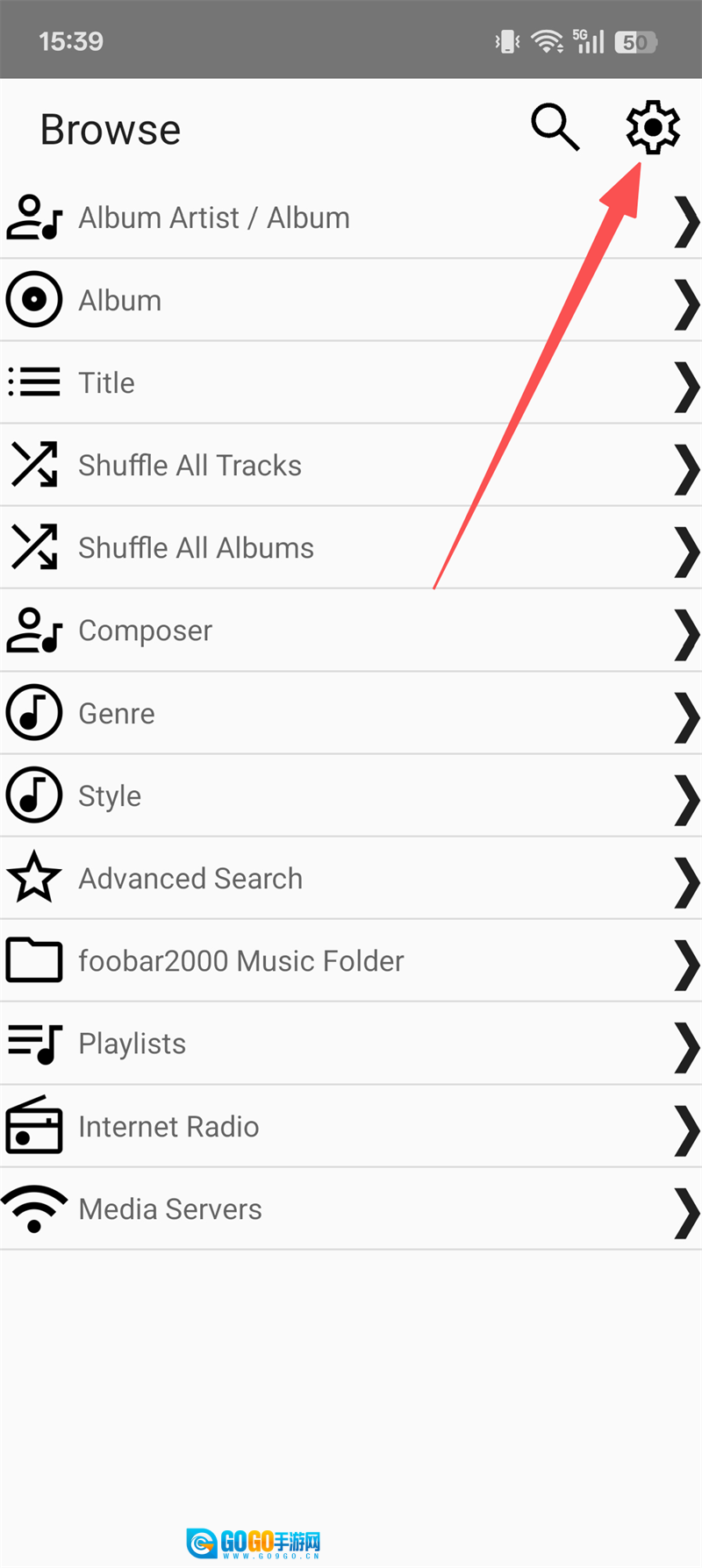View Playlists
702x1568 pixels.
pyautogui.click(x=133, y=1044)
